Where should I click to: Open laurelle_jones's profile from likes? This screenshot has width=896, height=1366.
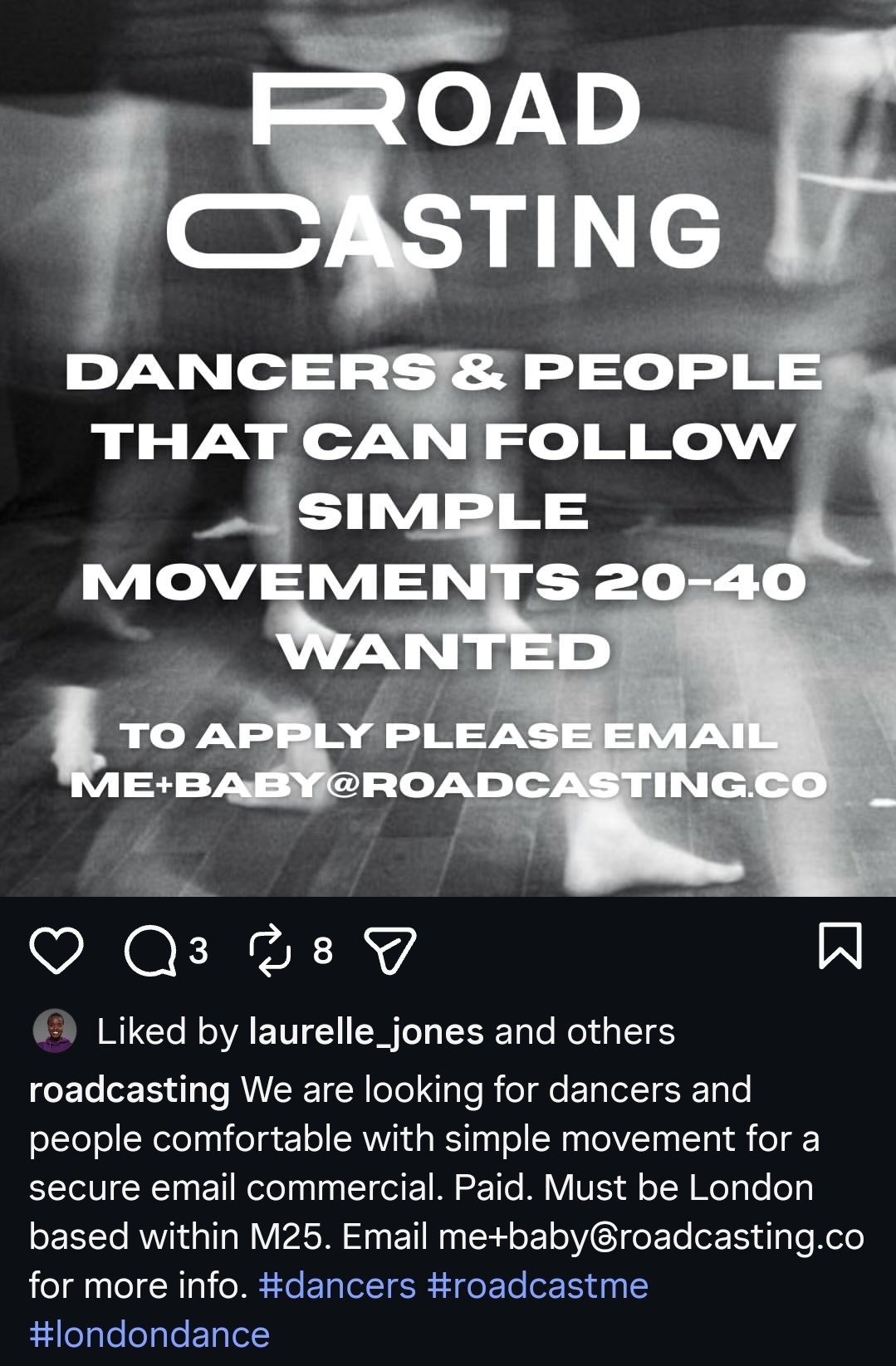point(365,1031)
